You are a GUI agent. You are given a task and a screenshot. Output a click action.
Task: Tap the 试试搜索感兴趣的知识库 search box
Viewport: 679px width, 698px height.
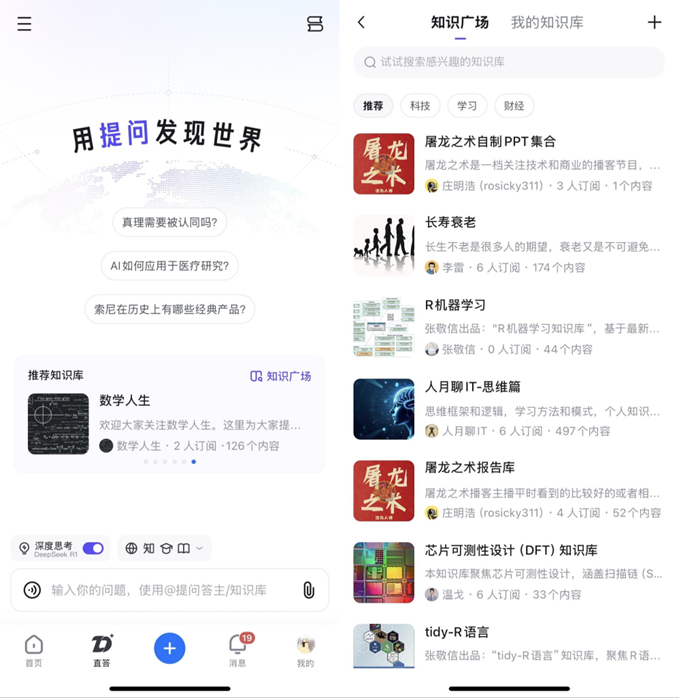point(509,62)
